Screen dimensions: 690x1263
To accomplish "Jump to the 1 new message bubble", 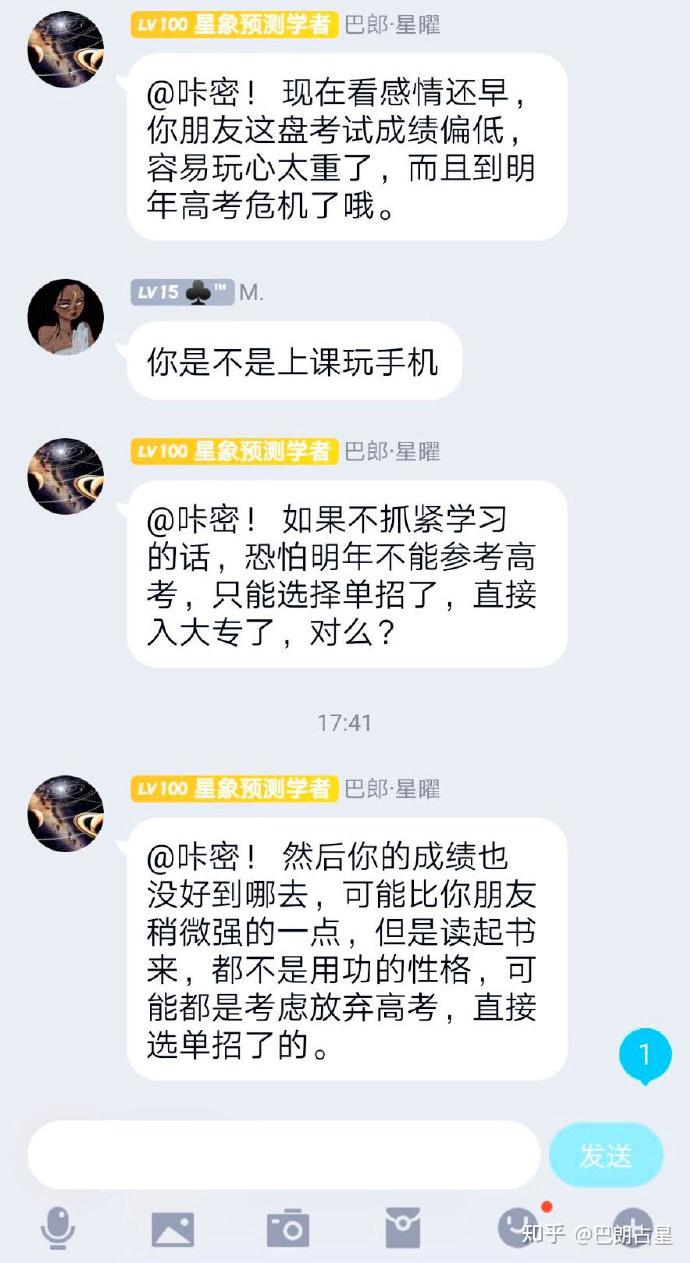I will tap(645, 1054).
